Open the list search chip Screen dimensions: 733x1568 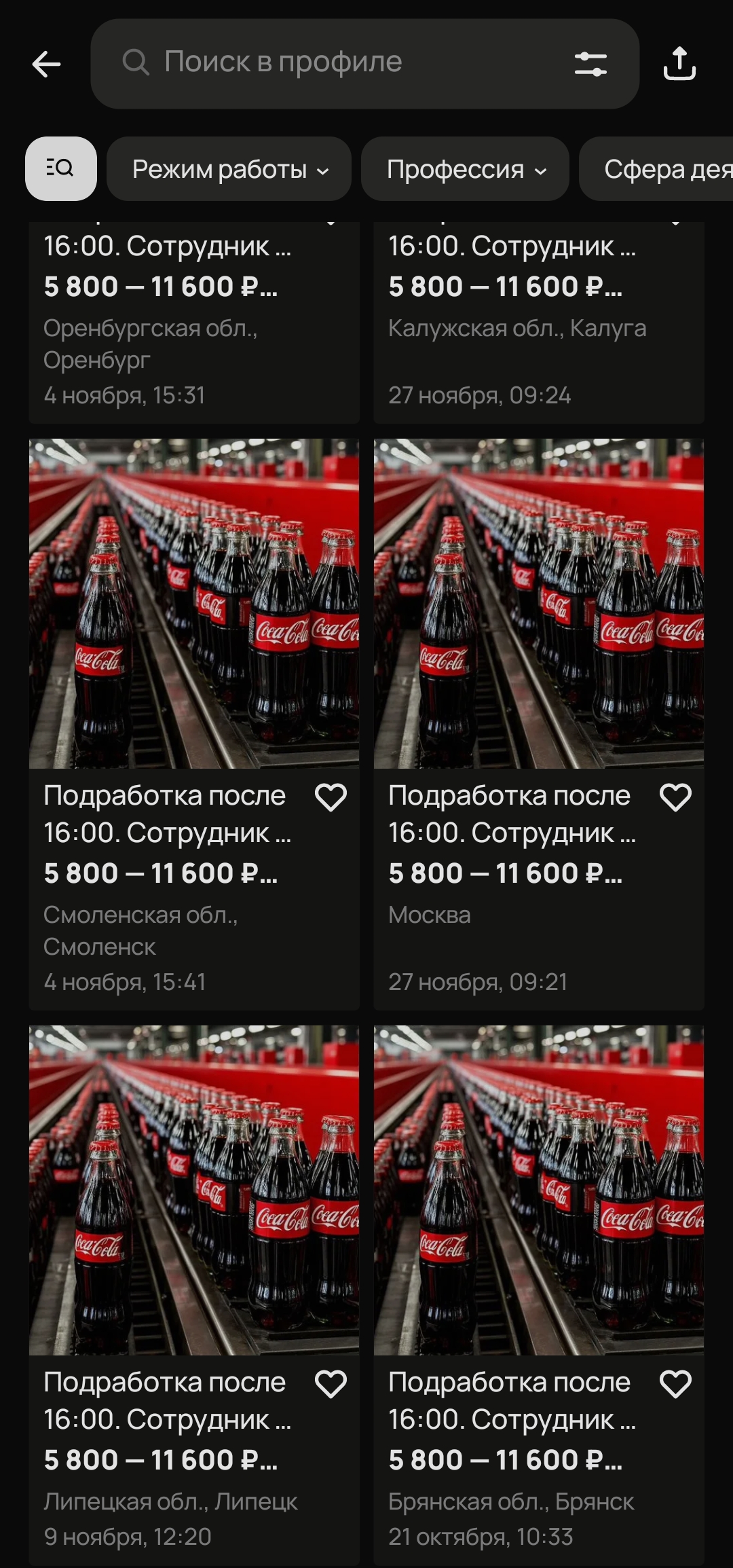[61, 168]
